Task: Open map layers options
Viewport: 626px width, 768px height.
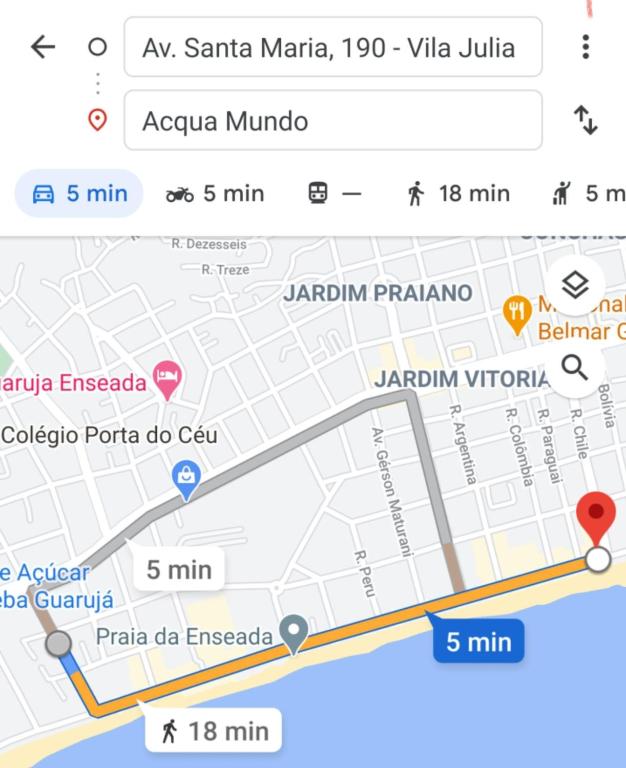Action: pos(574,286)
